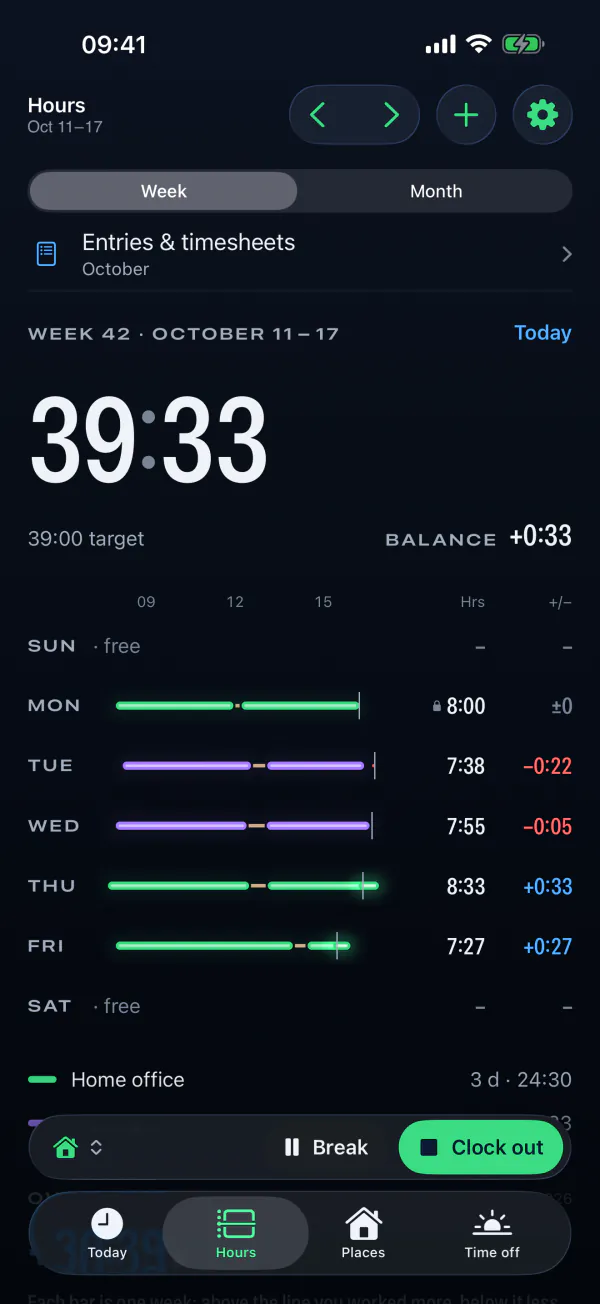Go to the next week
Screen dimensions: 600x1304
click(391, 115)
